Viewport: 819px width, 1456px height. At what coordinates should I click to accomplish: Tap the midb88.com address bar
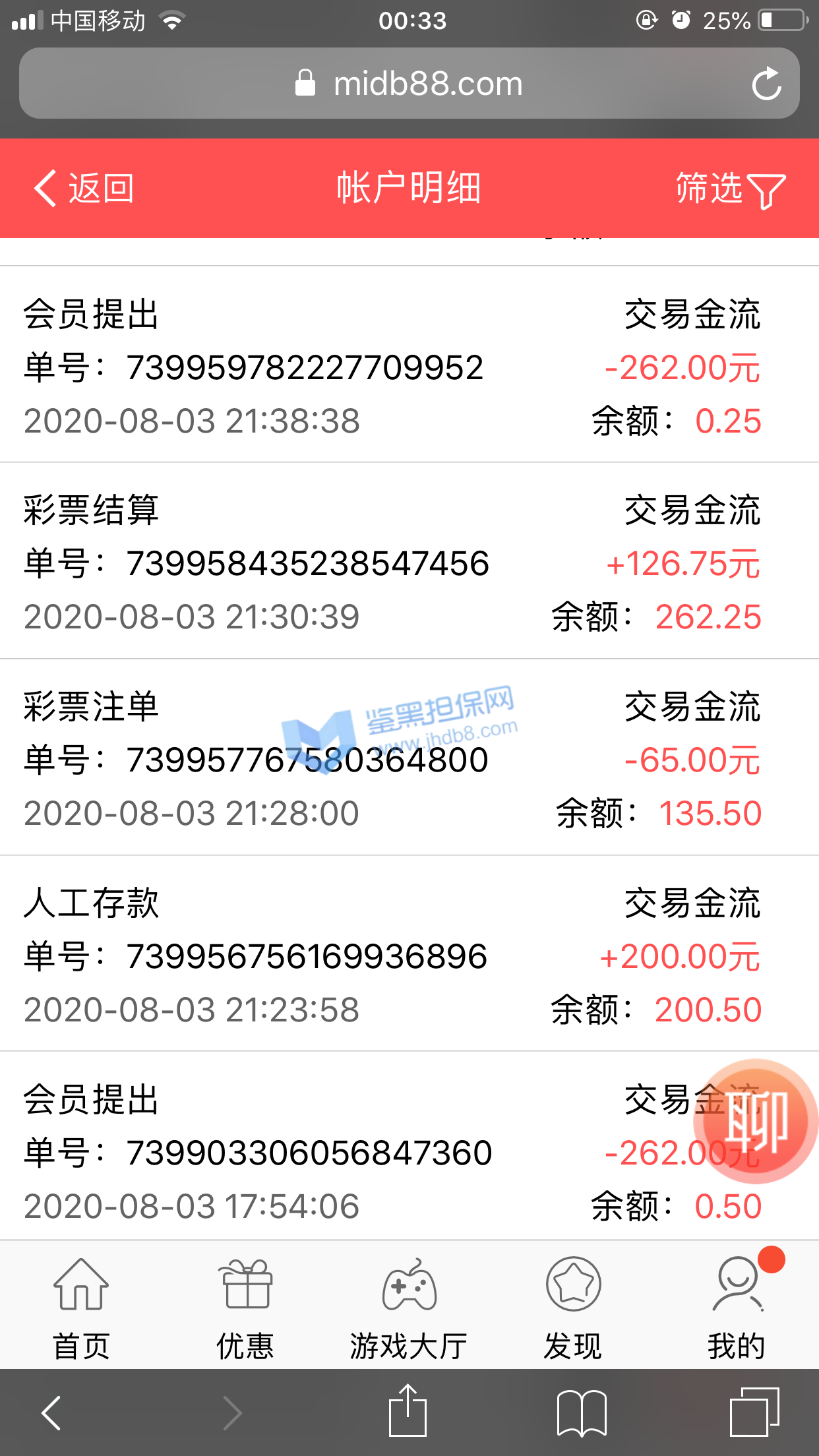click(x=409, y=84)
